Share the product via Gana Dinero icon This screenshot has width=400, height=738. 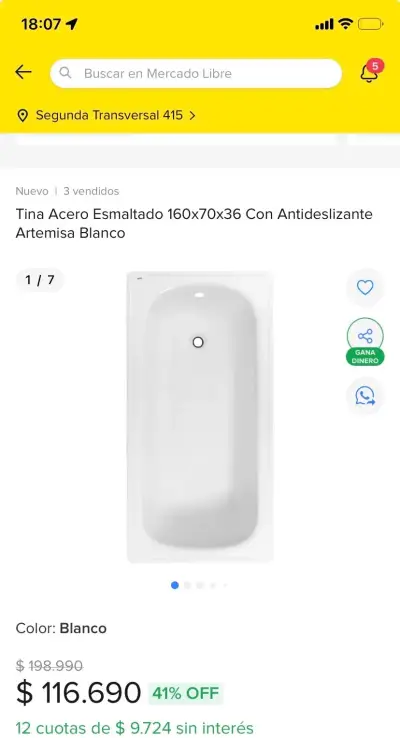click(365, 341)
